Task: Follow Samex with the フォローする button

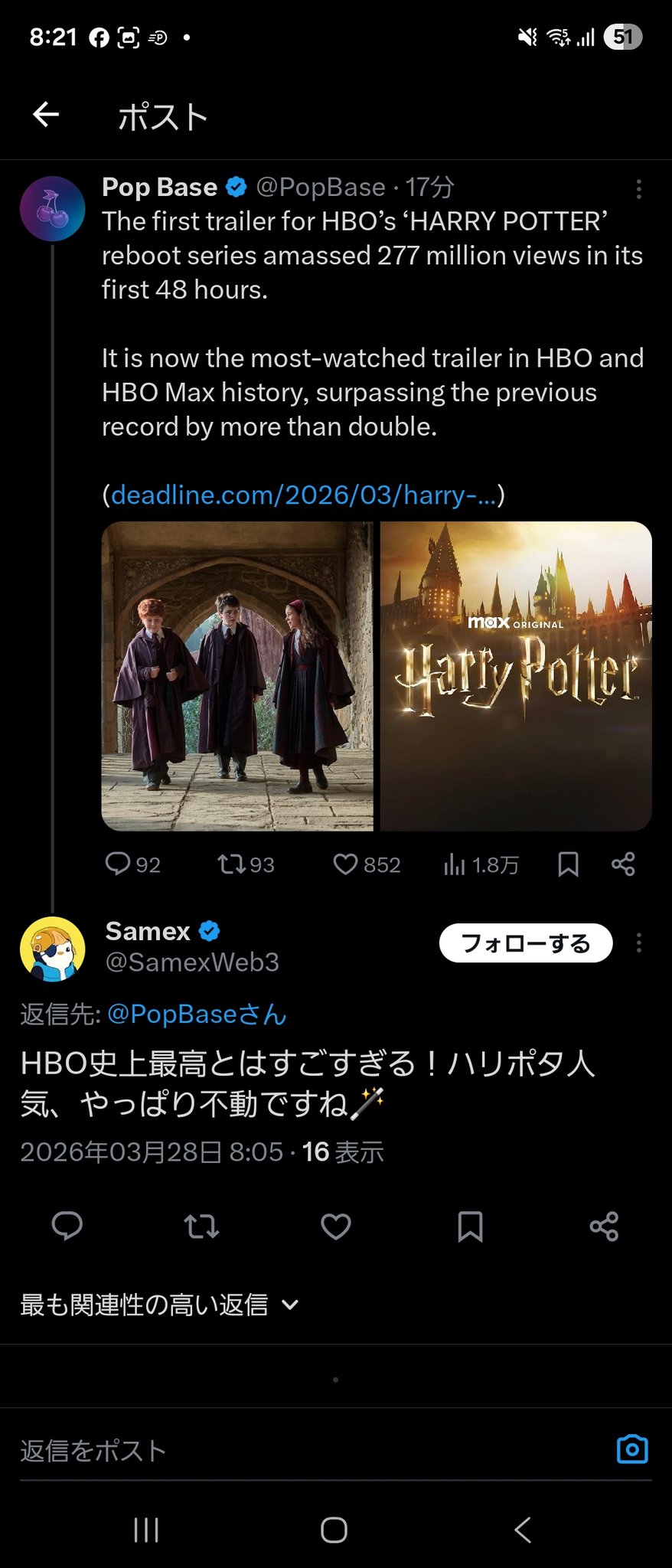Action: (x=525, y=943)
